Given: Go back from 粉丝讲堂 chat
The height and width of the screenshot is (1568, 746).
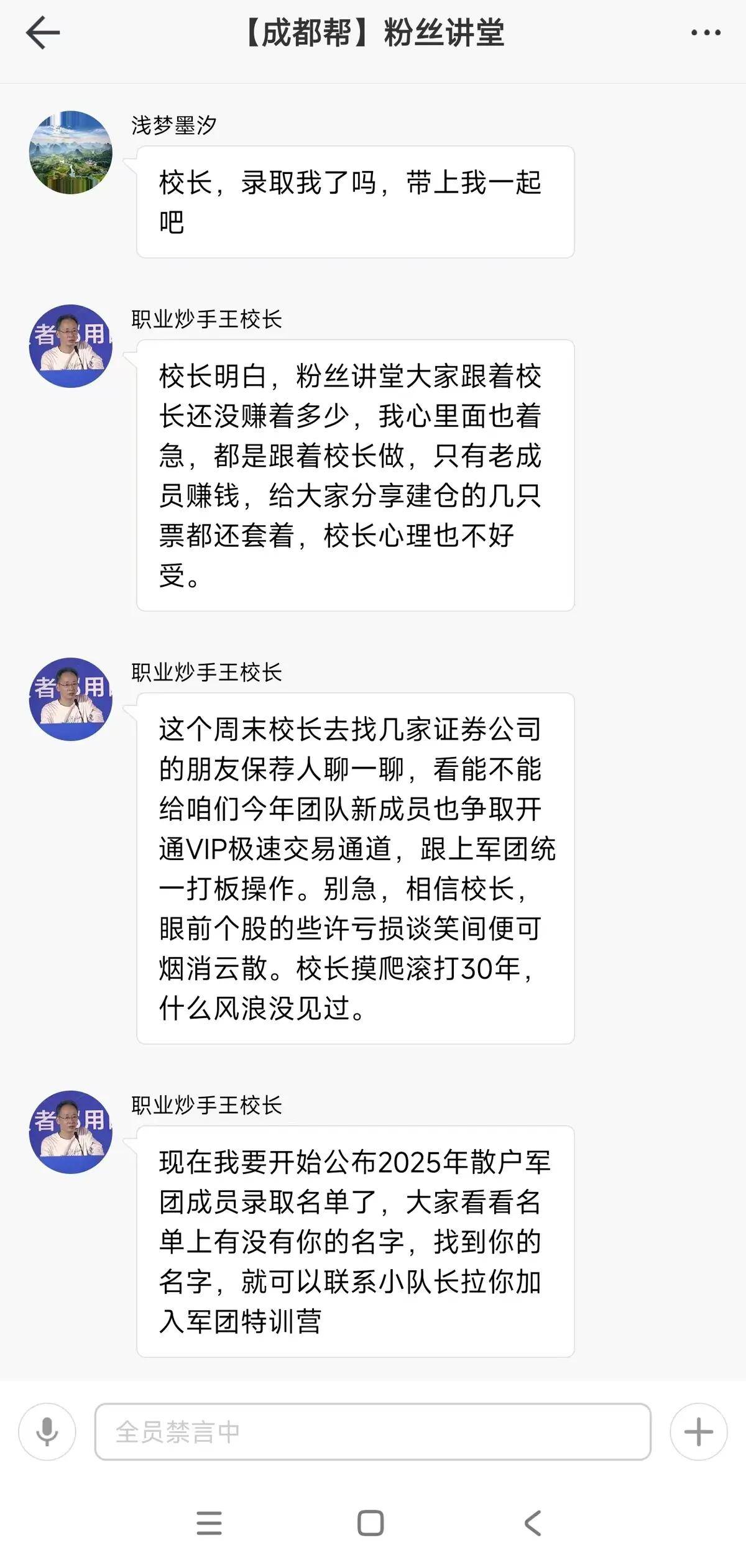Looking at the screenshot, I should tap(42, 32).
